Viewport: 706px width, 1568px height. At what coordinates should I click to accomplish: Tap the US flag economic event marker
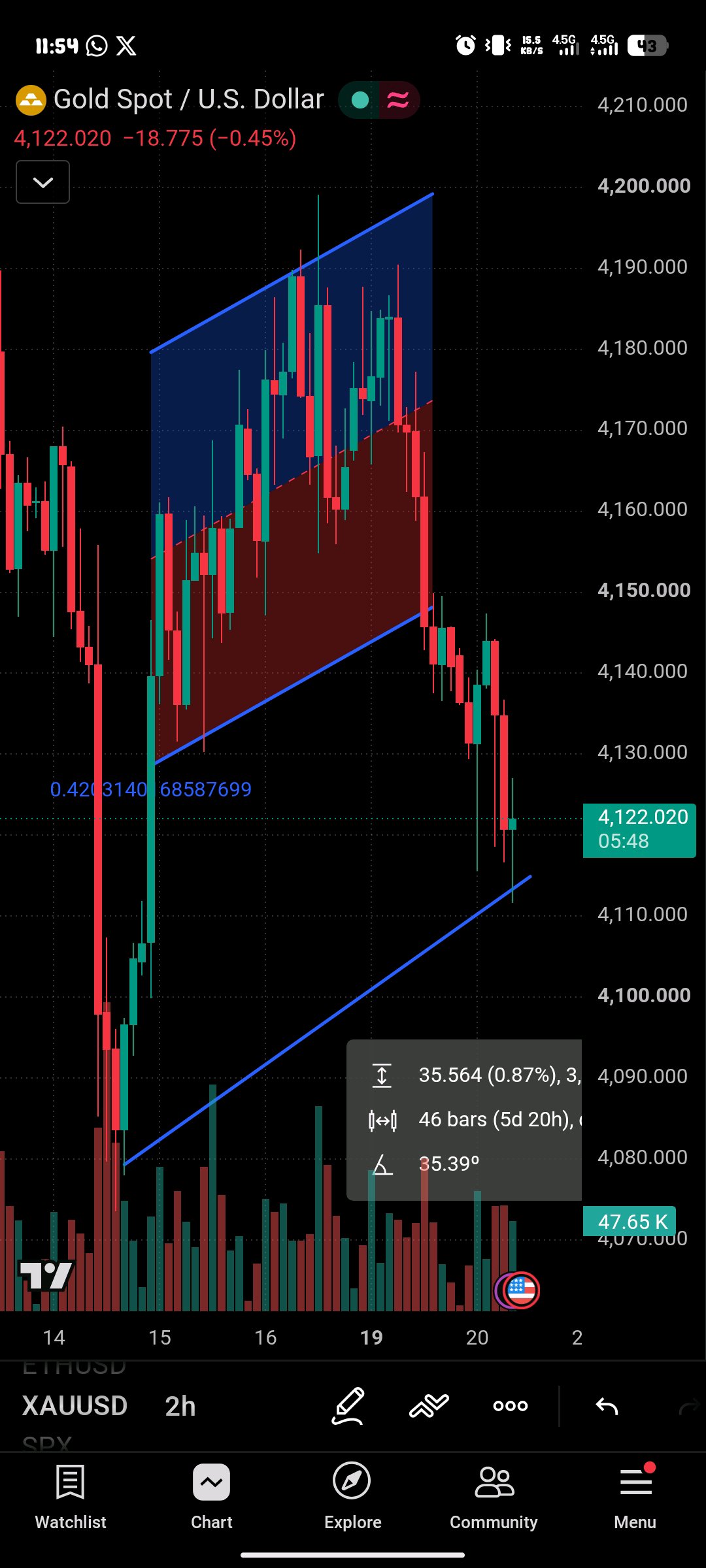[x=522, y=1290]
